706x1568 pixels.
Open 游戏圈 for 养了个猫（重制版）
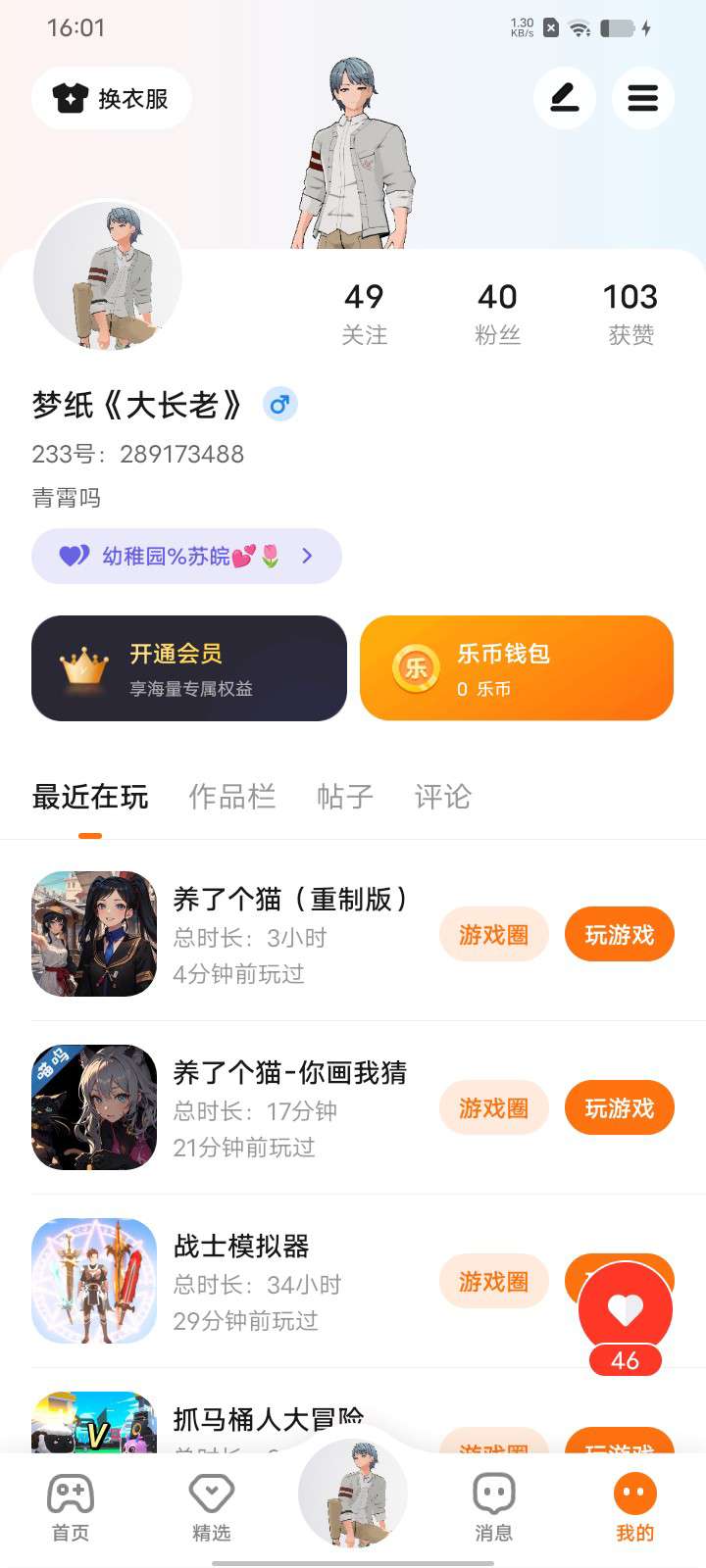tap(493, 935)
